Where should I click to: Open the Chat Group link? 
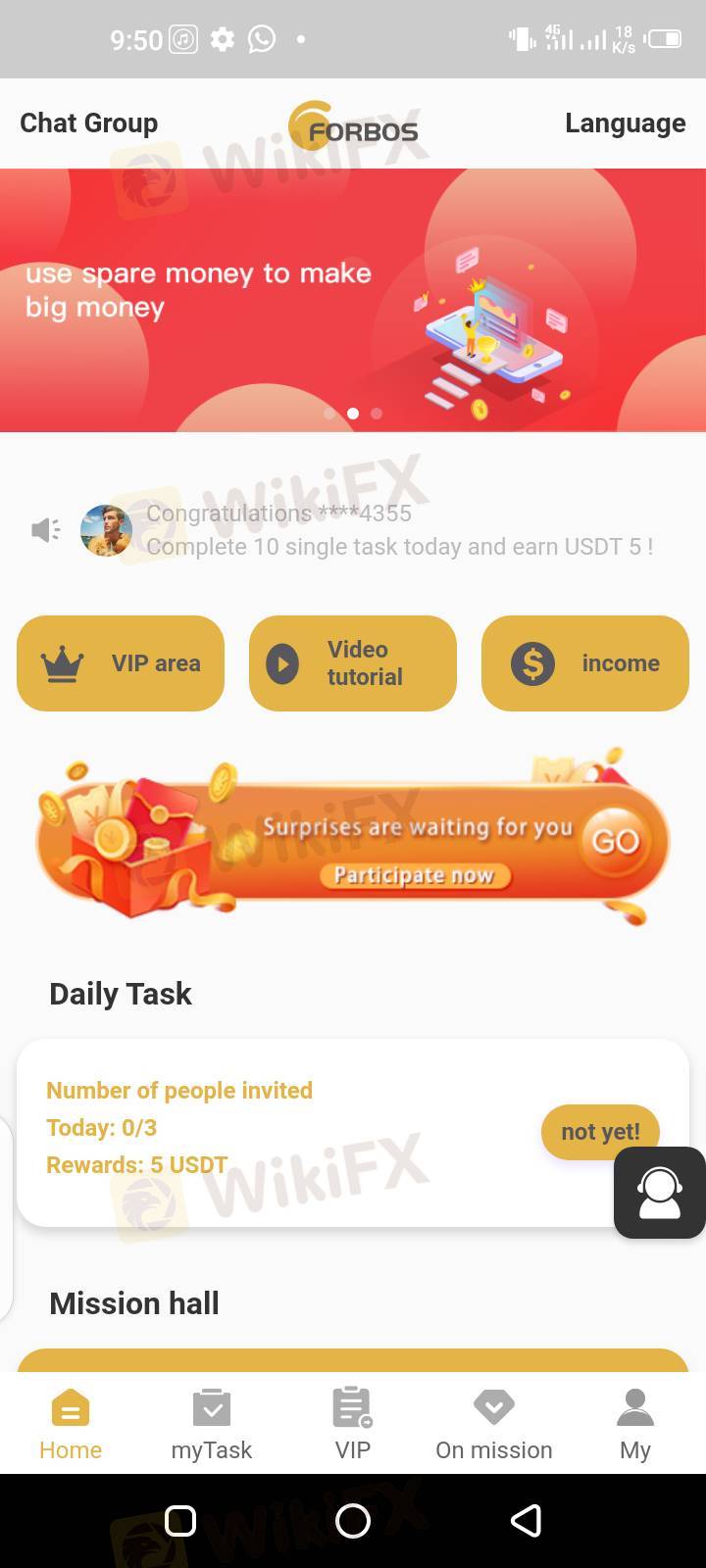88,123
